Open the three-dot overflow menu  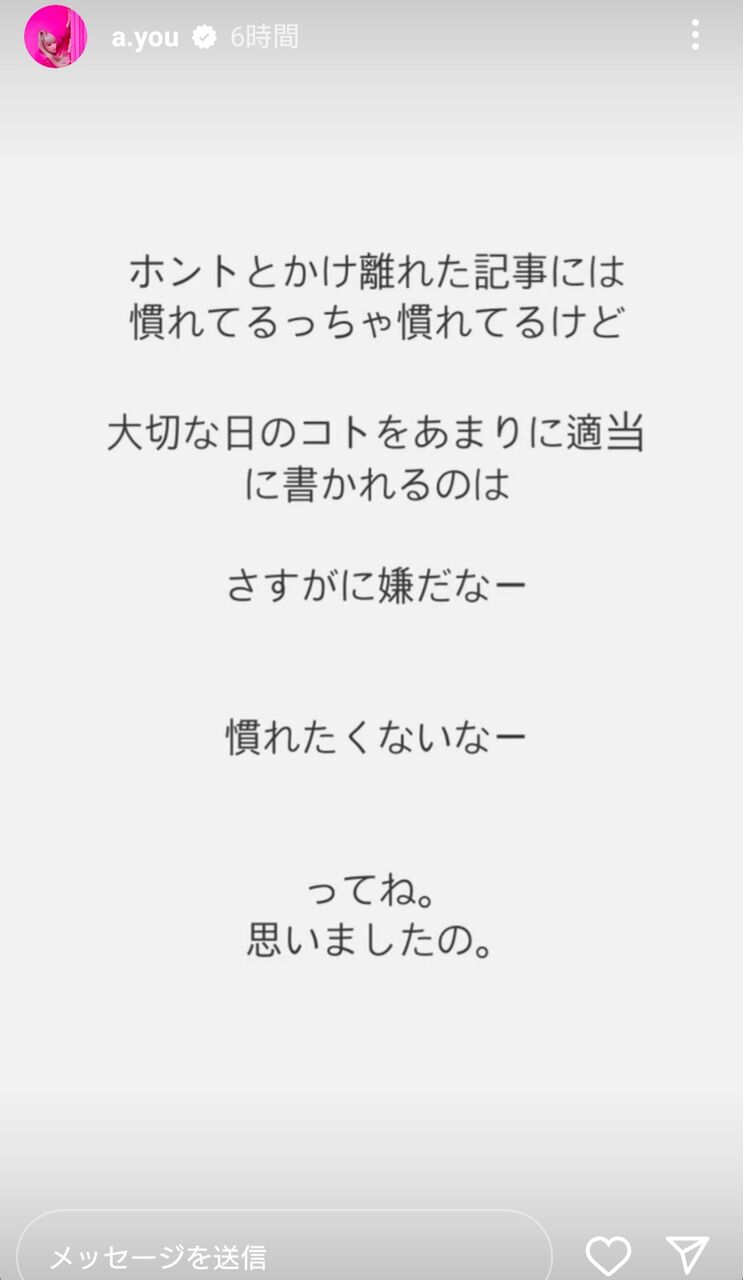coord(695,36)
